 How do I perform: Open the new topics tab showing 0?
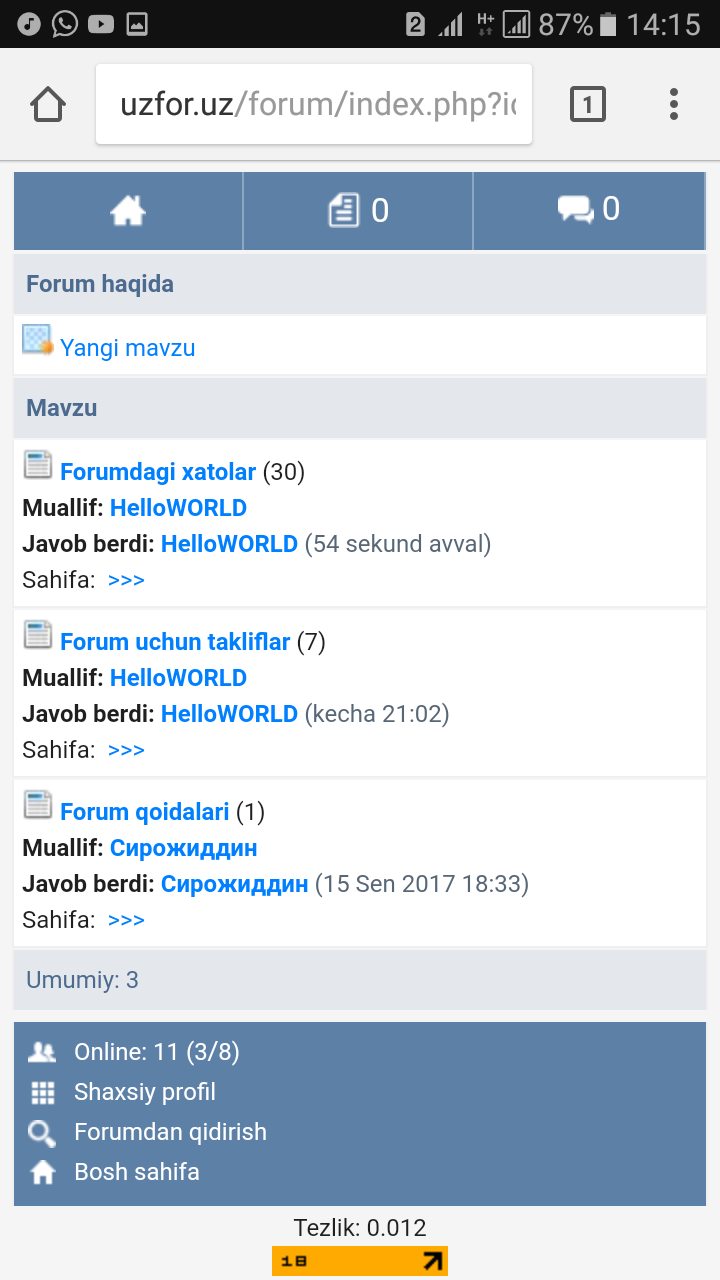pyautogui.click(x=358, y=211)
